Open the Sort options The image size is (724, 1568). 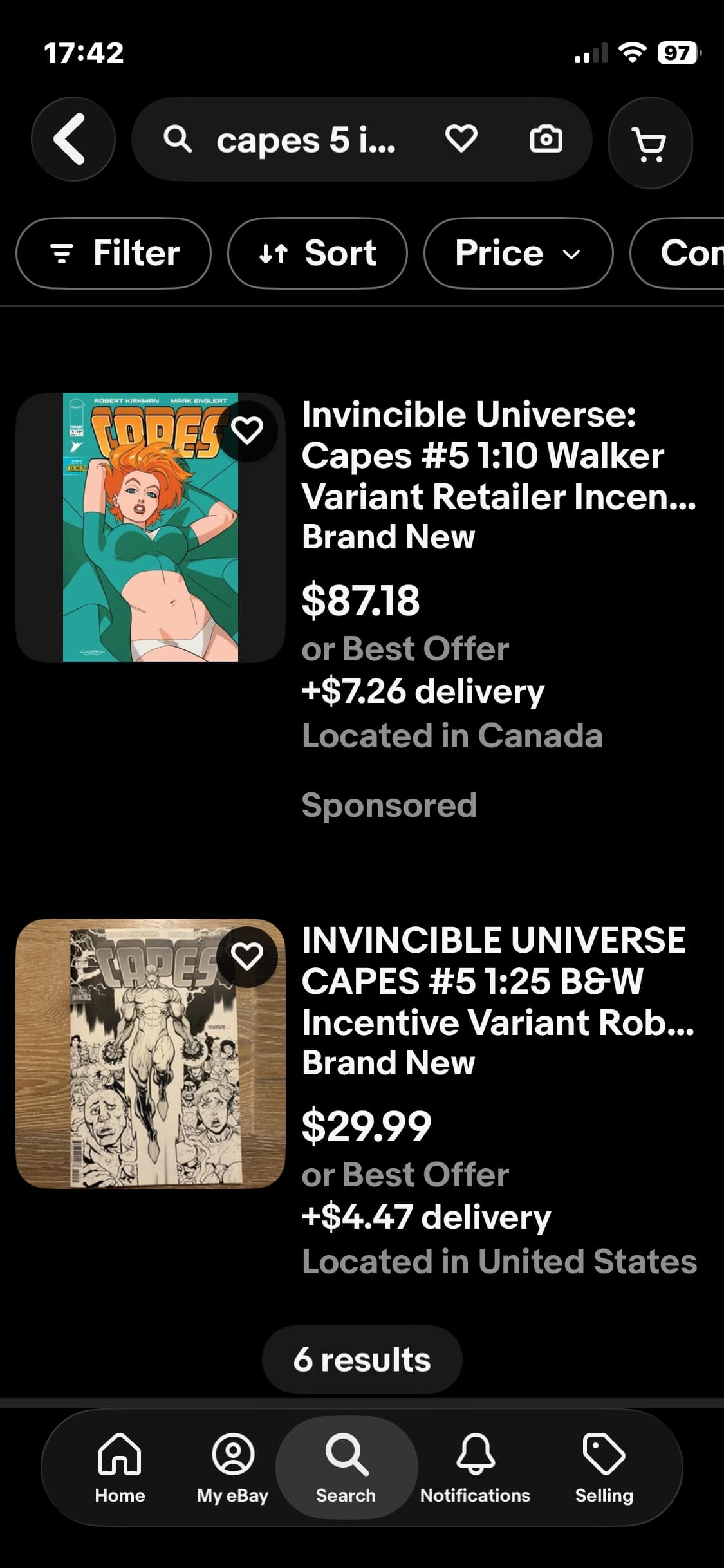(x=317, y=253)
